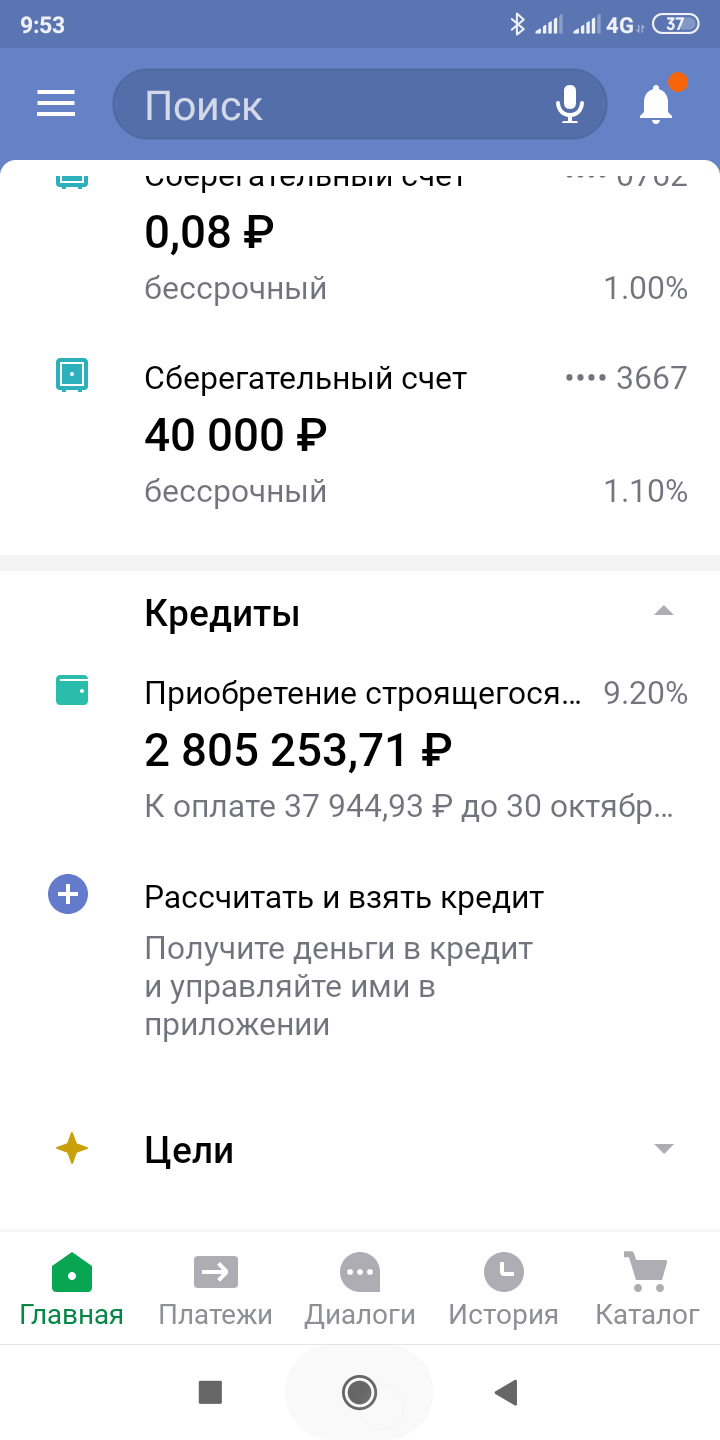Open the loan Приобретение строящегося
Image resolution: width=720 pixels, height=1440 pixels.
click(x=400, y=750)
